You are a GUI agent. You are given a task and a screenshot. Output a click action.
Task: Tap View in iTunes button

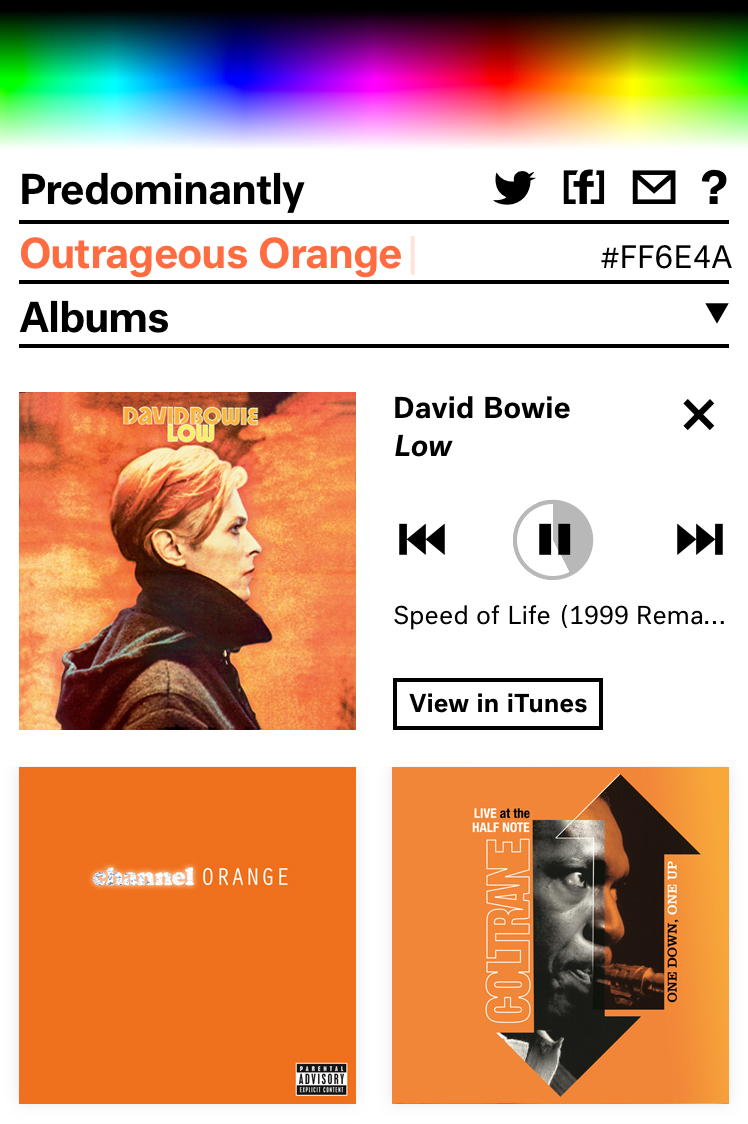[x=498, y=704]
